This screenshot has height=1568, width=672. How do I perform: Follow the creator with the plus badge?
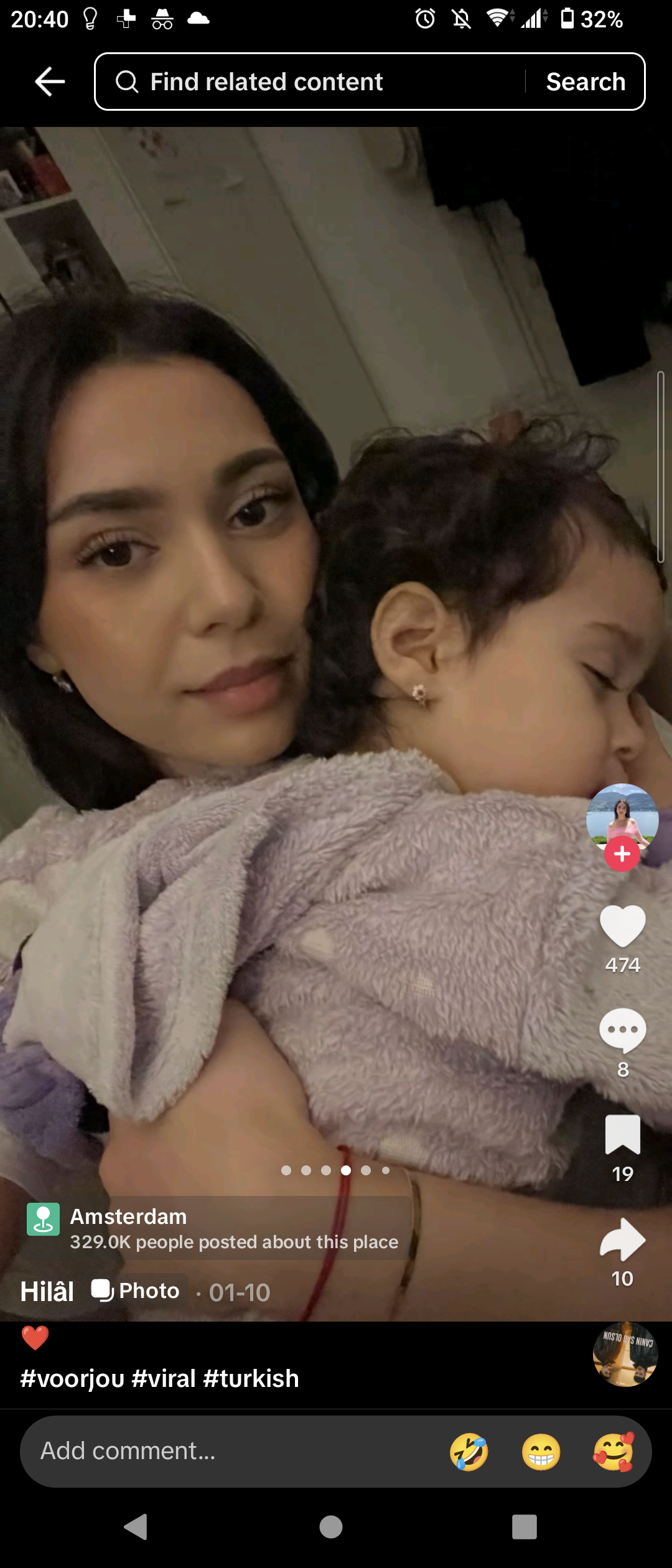click(x=622, y=854)
